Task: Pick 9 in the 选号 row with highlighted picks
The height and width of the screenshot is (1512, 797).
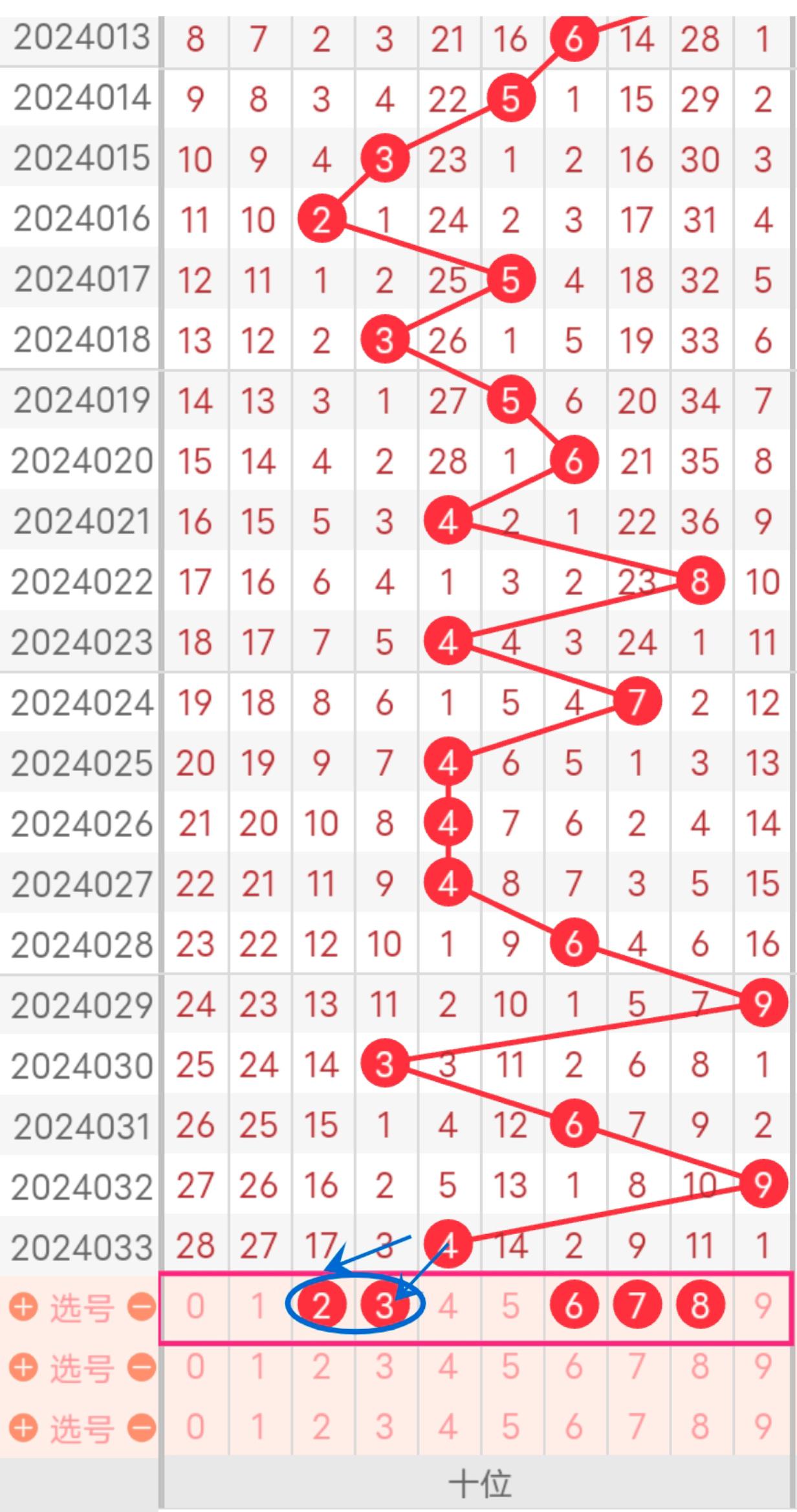Action: (x=763, y=1306)
